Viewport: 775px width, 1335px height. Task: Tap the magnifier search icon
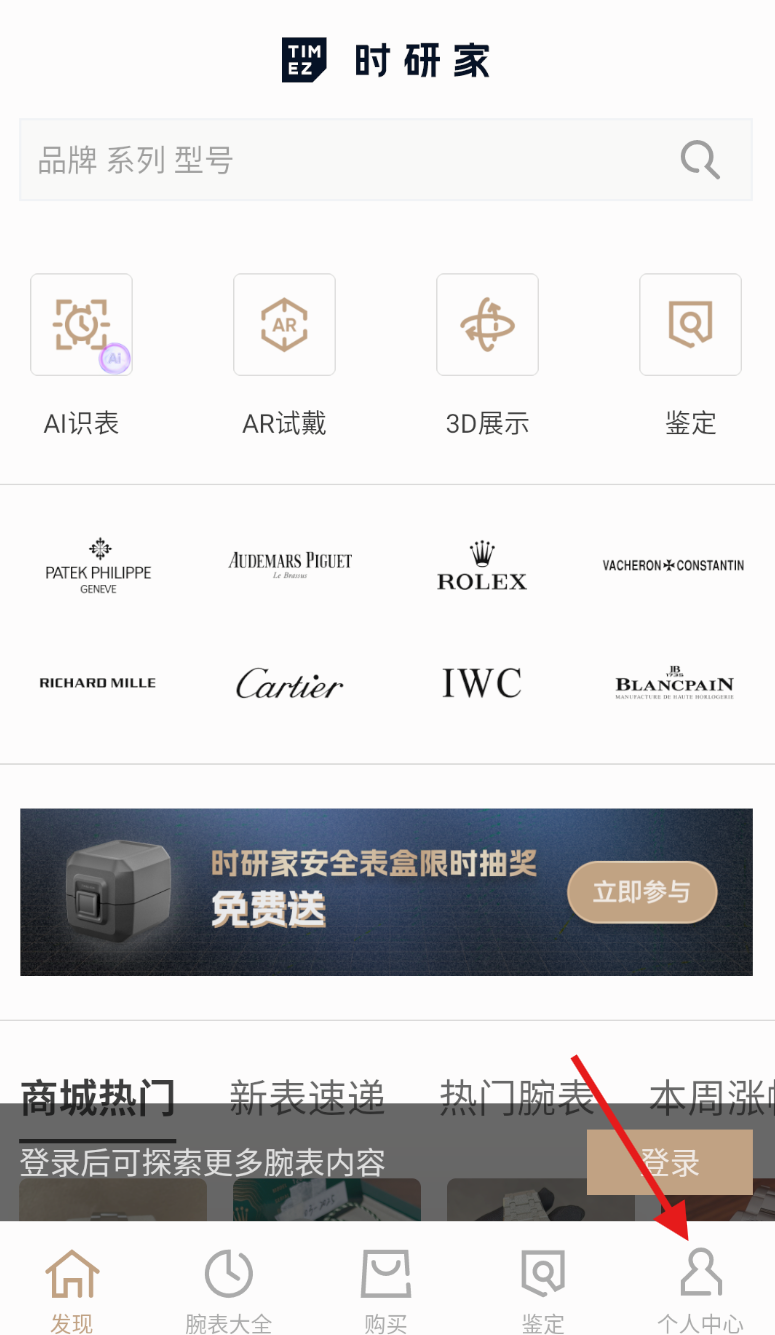[699, 160]
